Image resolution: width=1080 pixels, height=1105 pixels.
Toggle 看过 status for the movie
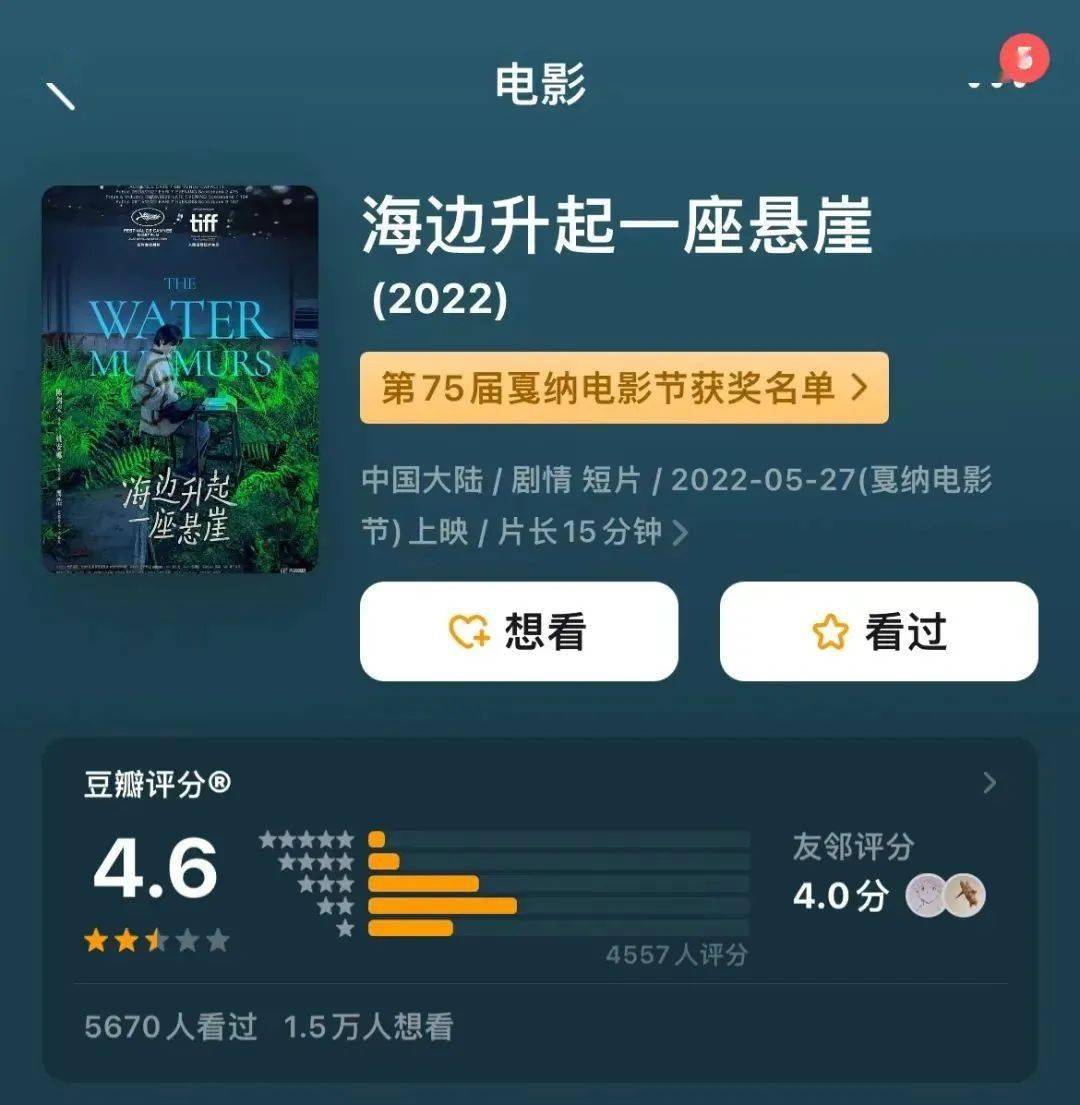[877, 631]
